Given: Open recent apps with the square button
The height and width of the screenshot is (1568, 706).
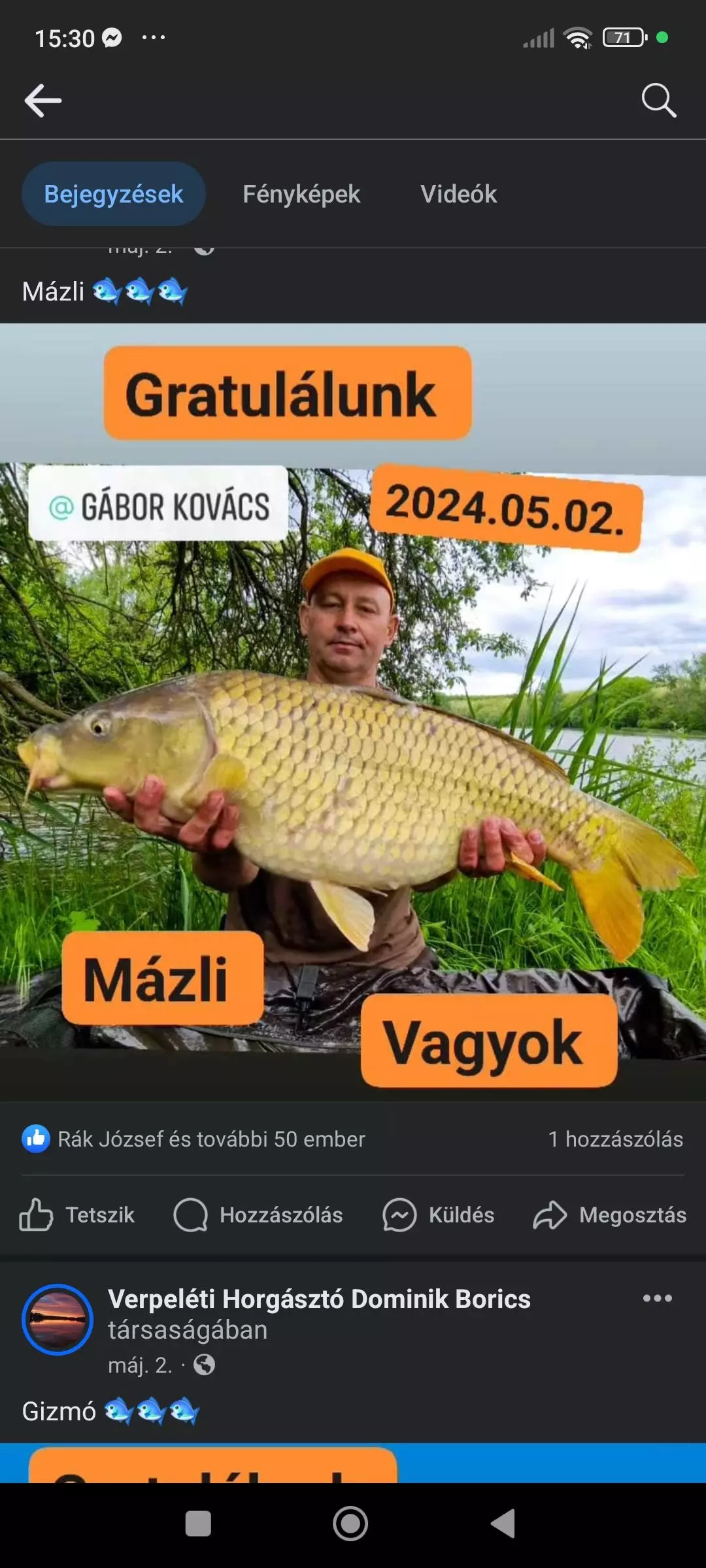Looking at the screenshot, I should pyautogui.click(x=198, y=1524).
